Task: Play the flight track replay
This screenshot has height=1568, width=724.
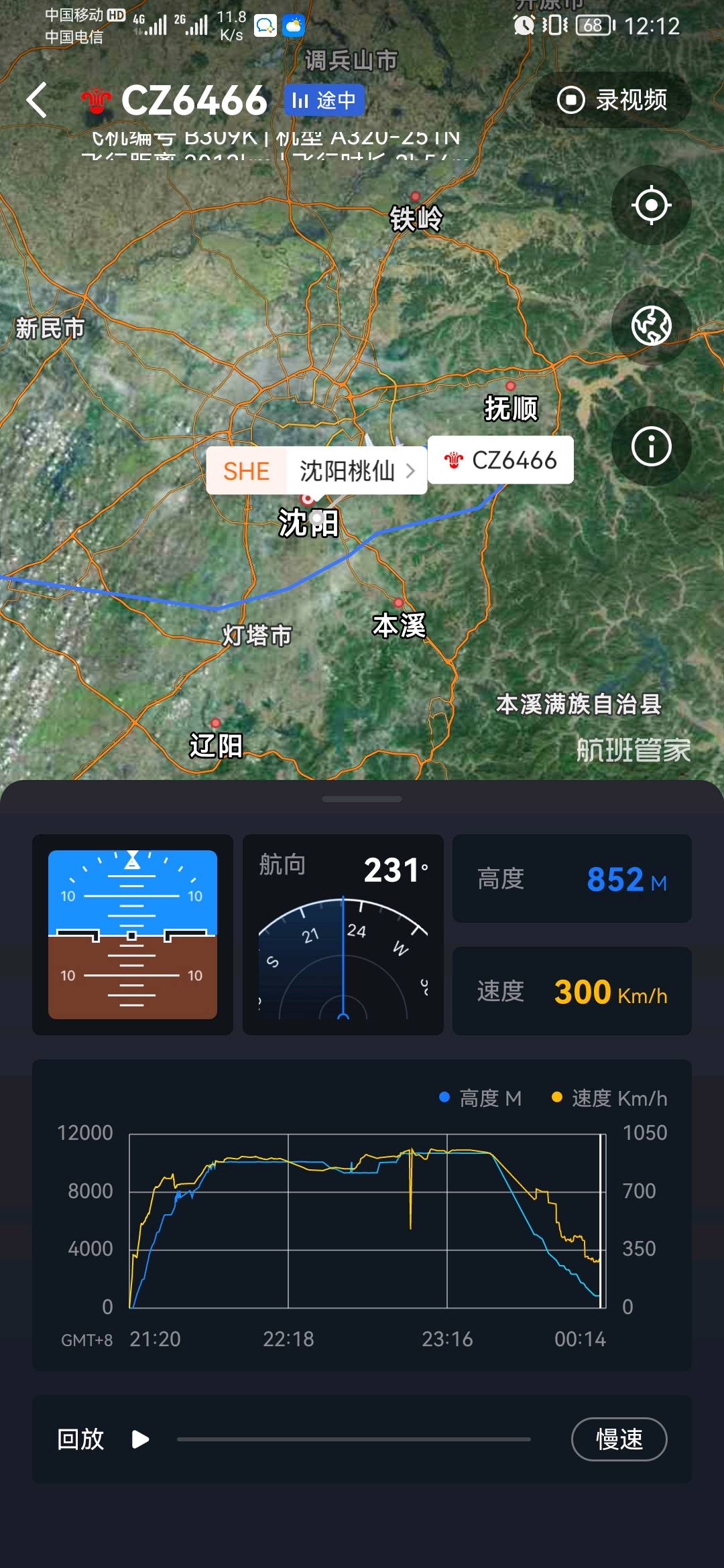Action: click(x=140, y=1439)
